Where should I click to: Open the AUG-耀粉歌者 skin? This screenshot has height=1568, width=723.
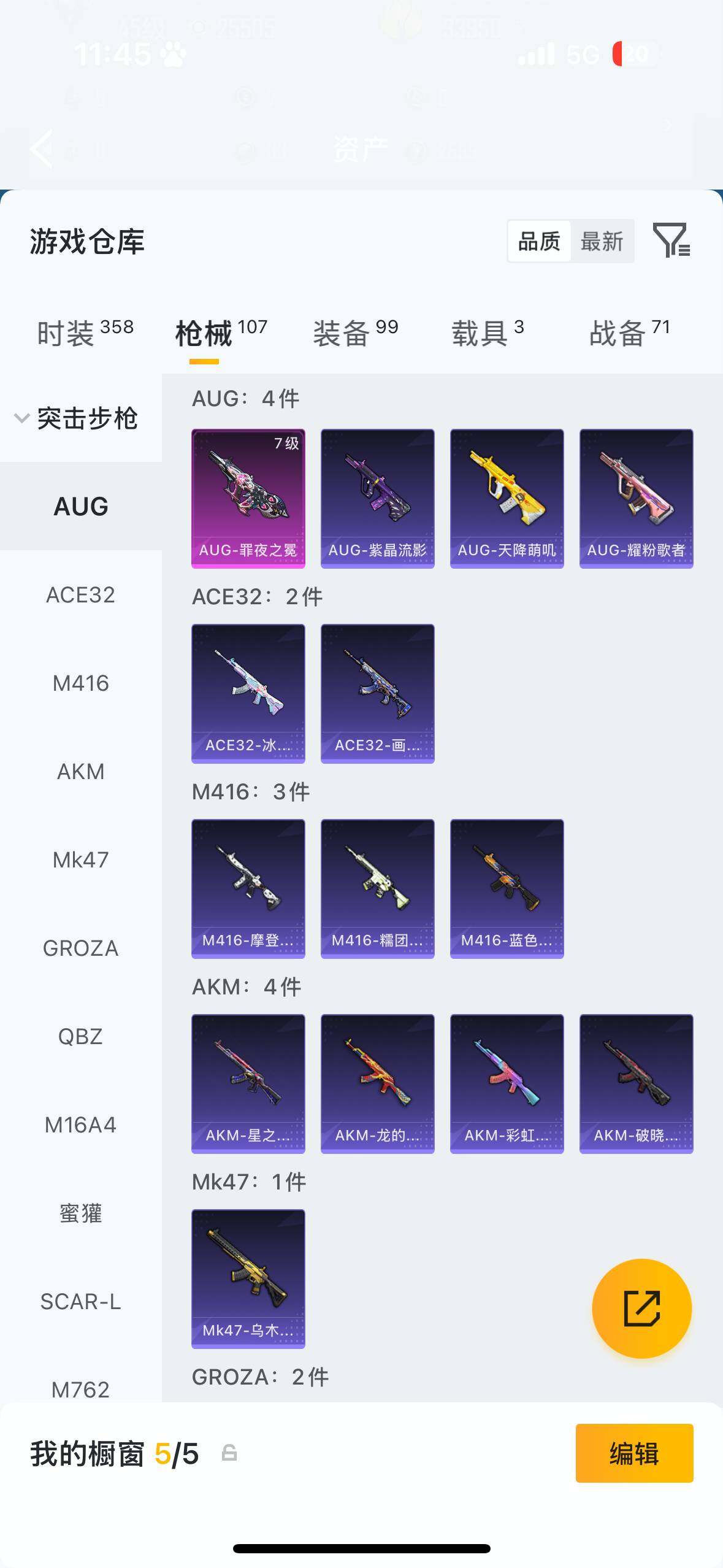tap(636, 498)
